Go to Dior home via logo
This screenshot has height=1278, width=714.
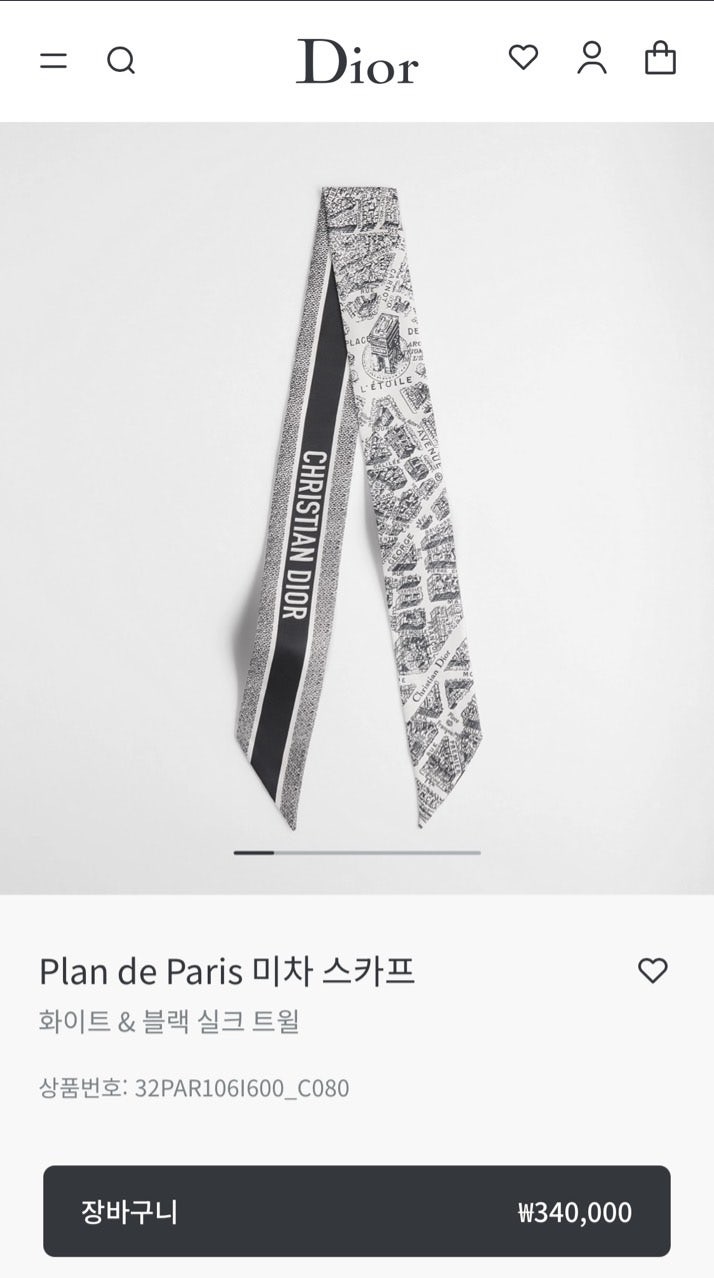(x=357, y=62)
